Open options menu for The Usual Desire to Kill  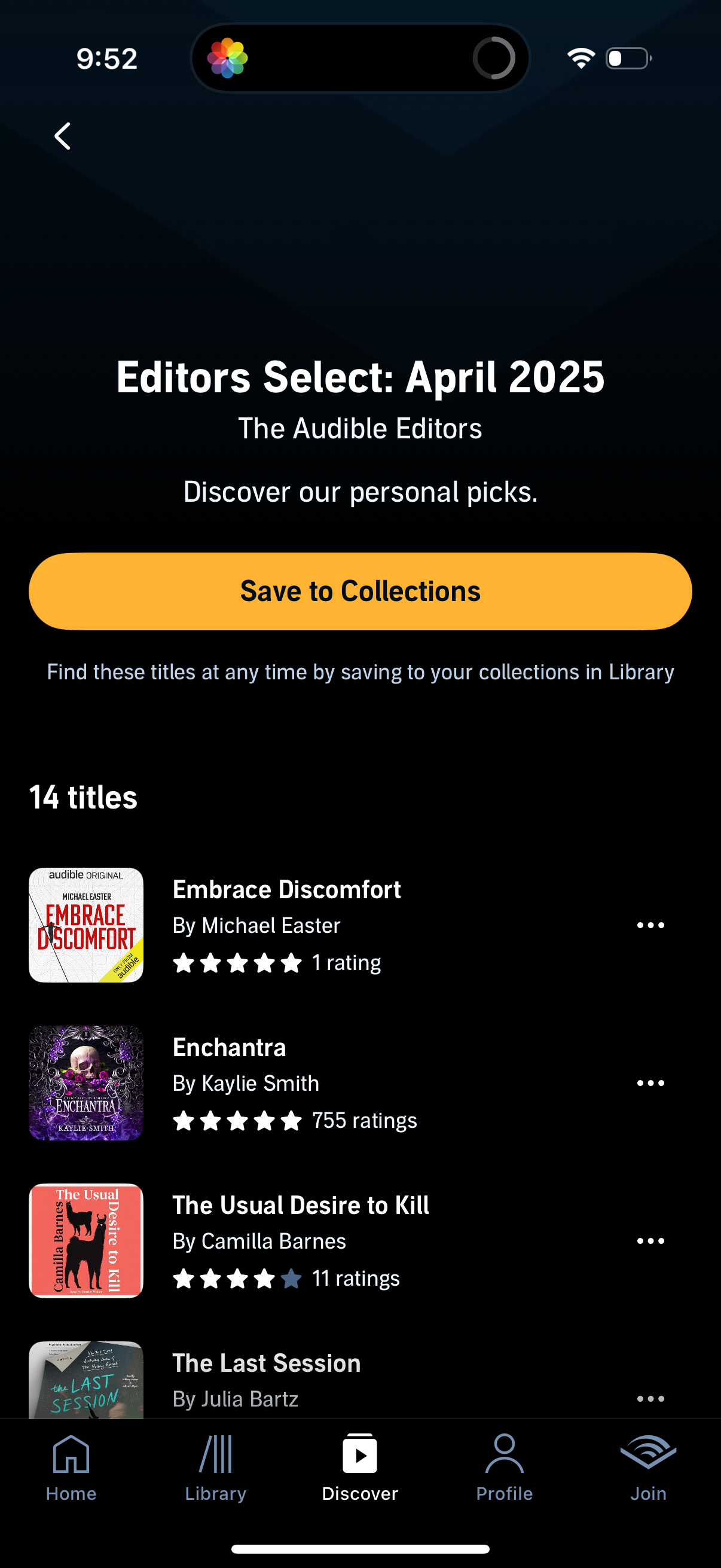650,1240
